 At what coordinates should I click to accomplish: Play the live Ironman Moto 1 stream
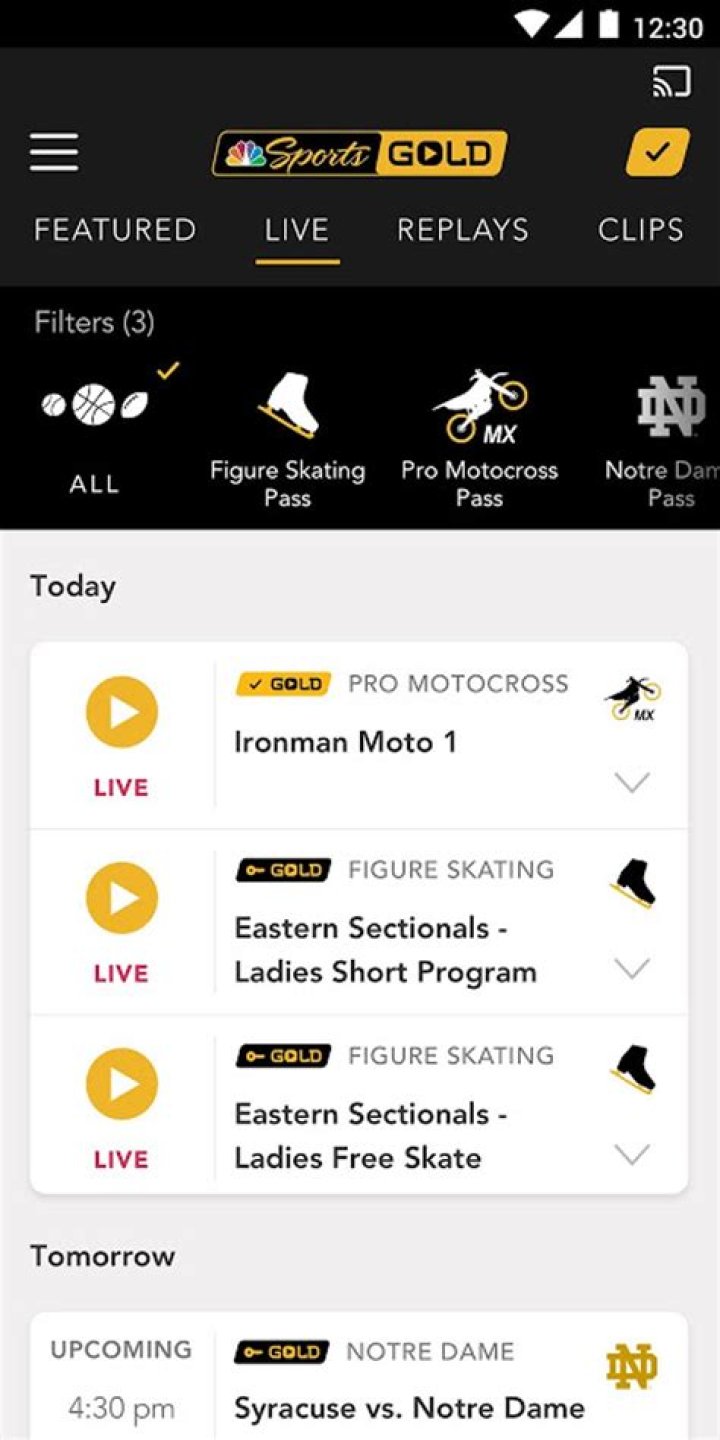coord(120,712)
